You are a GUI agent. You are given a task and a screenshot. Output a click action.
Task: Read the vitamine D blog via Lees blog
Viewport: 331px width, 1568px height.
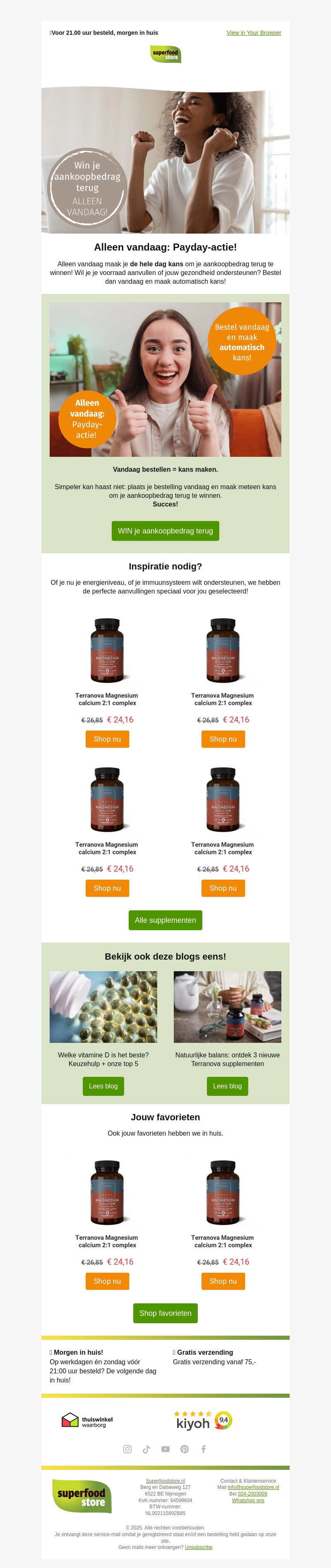click(x=103, y=1086)
